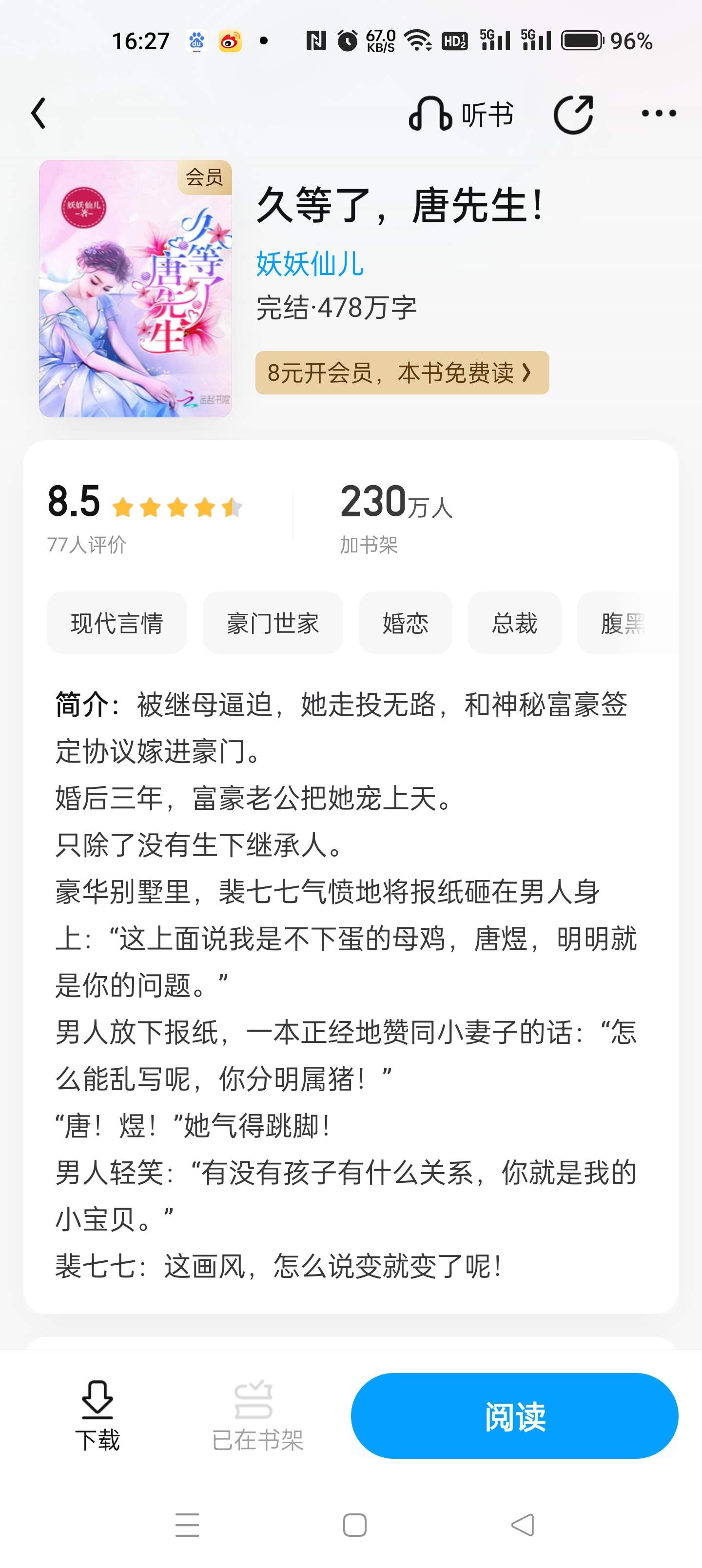702x1568 pixels.
Task: Select the 婚恋 tag
Action: click(x=406, y=623)
